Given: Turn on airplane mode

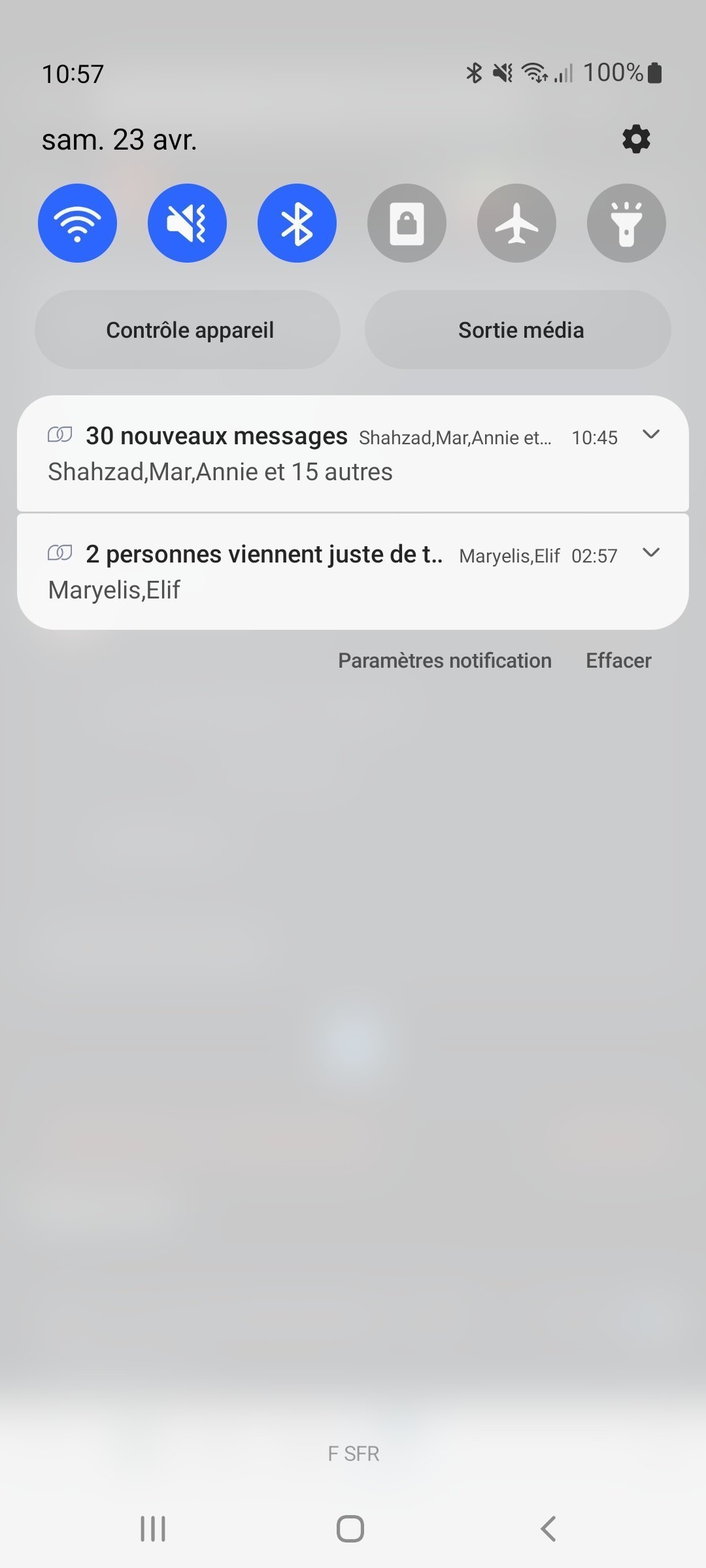Looking at the screenshot, I should (x=517, y=223).
